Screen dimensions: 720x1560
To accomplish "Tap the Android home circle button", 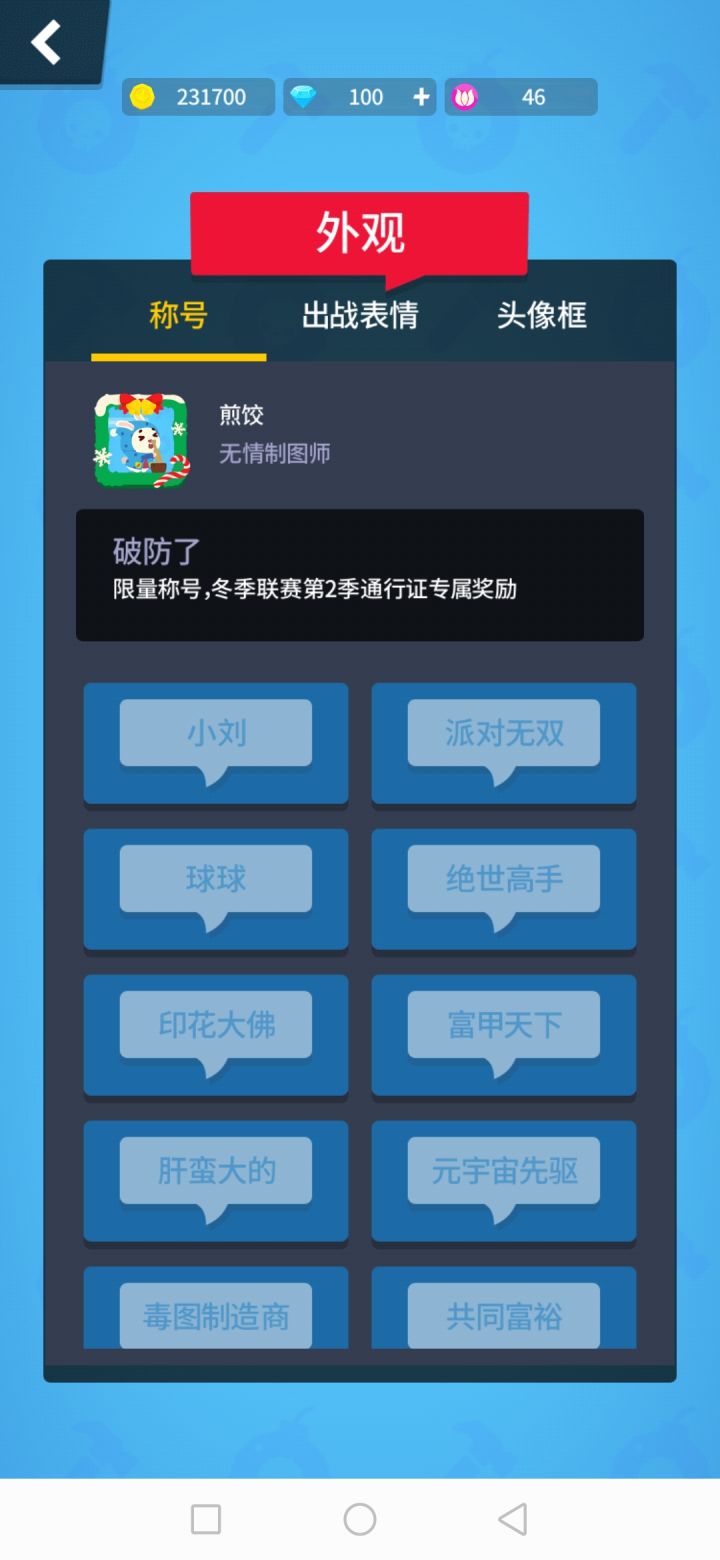I will [359, 1519].
